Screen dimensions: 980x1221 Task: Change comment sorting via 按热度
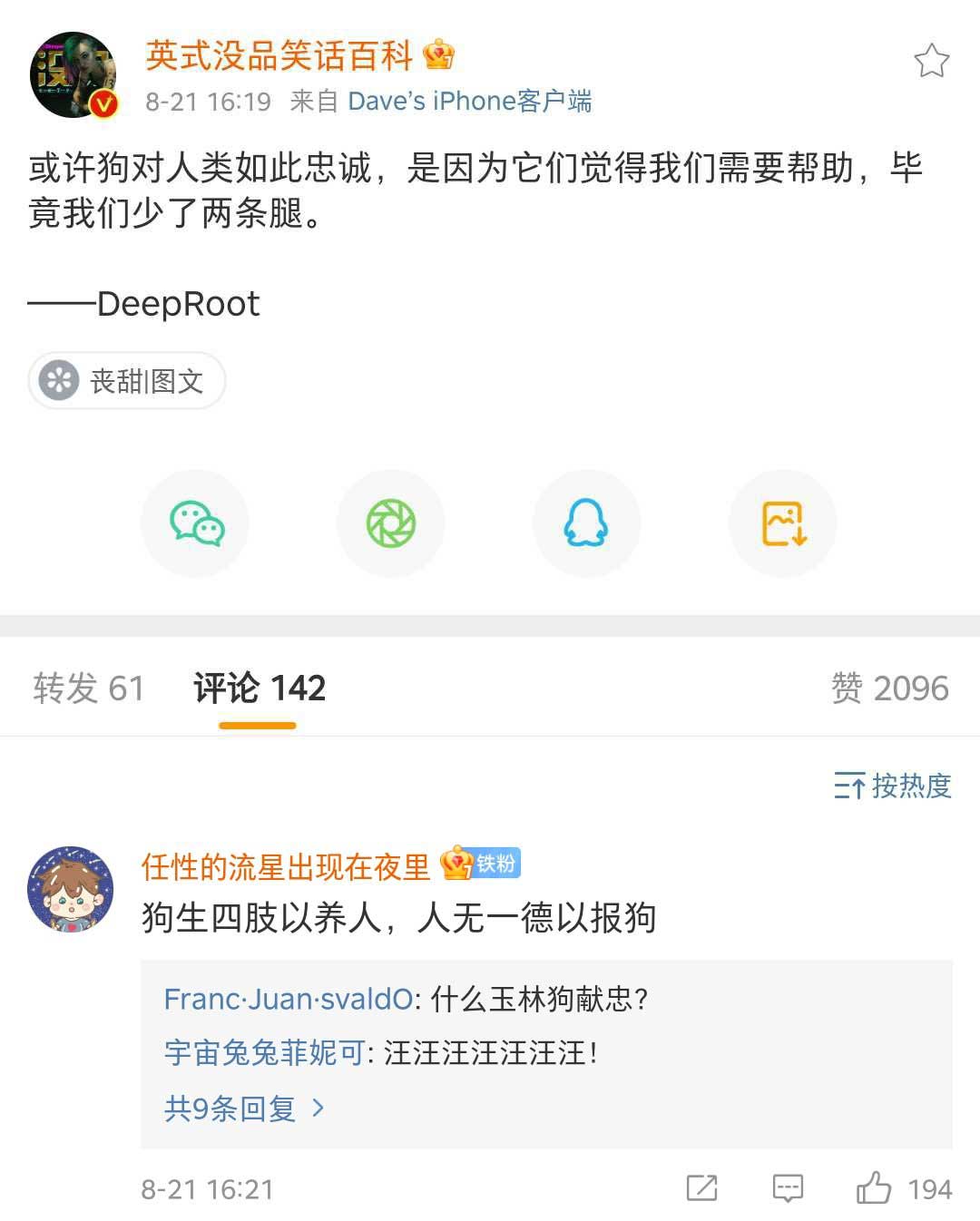pos(893,786)
